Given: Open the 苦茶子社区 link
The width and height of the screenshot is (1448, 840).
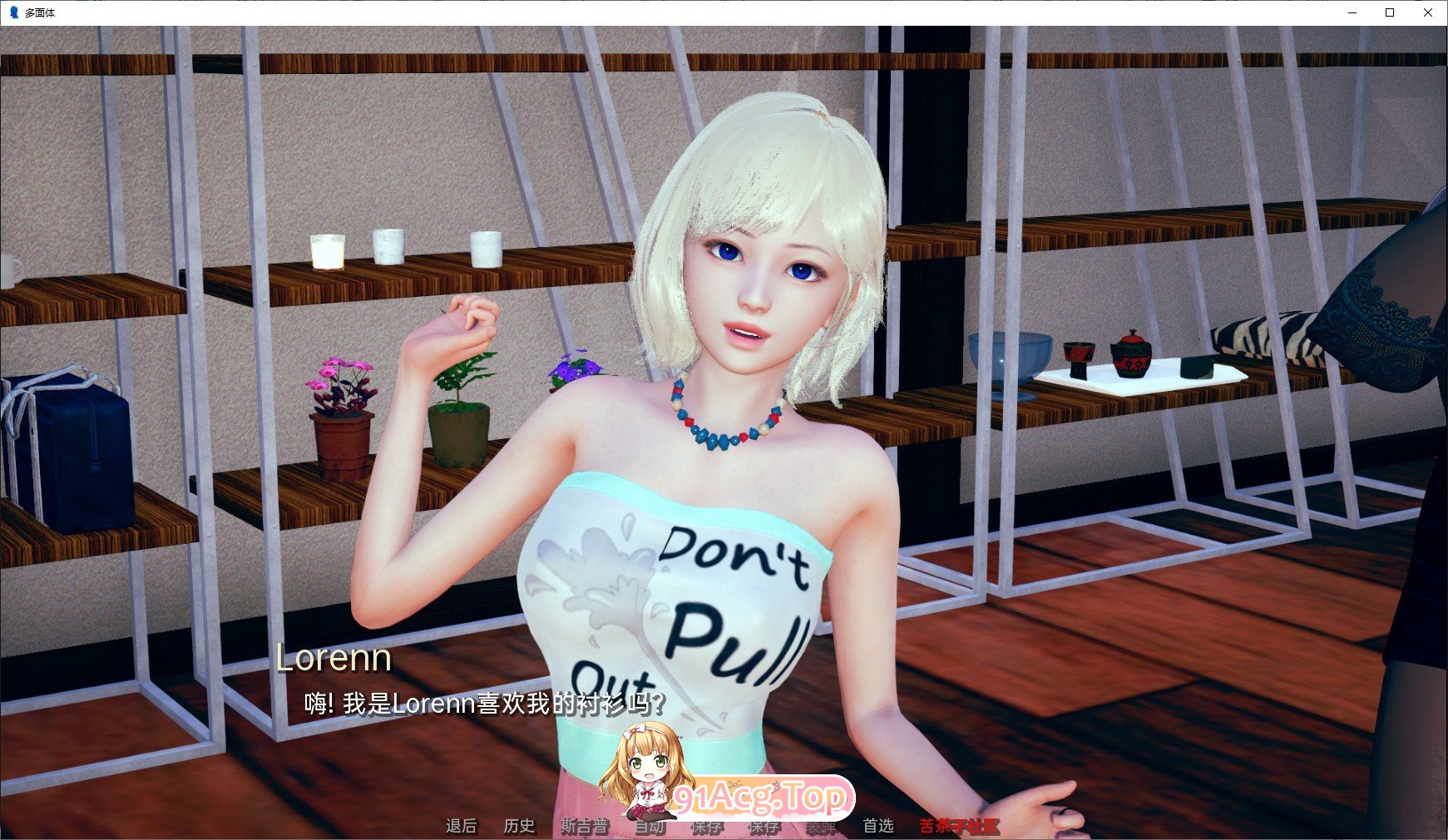Looking at the screenshot, I should [x=958, y=826].
